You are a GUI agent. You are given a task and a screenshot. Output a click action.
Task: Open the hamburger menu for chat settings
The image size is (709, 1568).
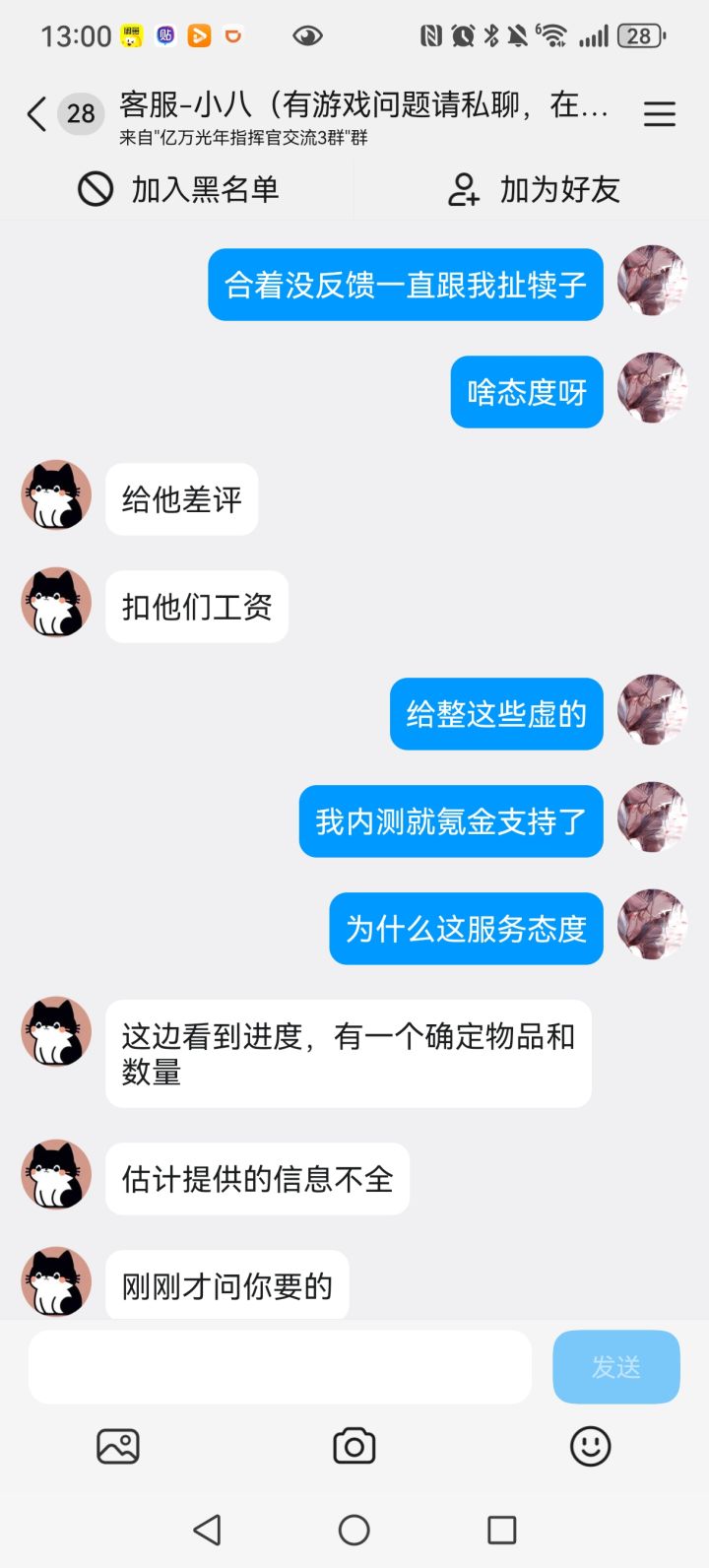tap(659, 113)
